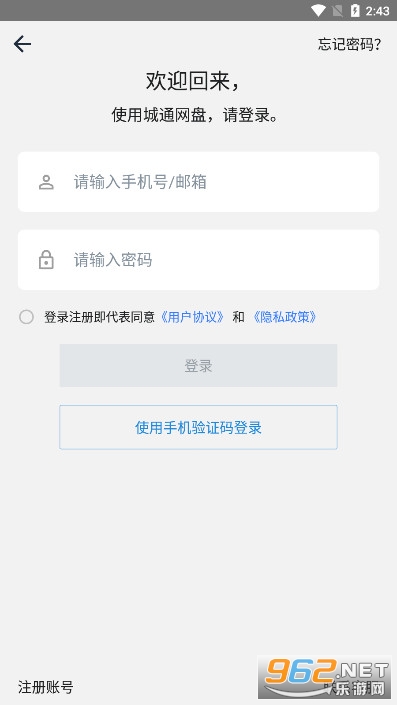
Task: Select 使用手机验证码登录
Action: click(198, 427)
